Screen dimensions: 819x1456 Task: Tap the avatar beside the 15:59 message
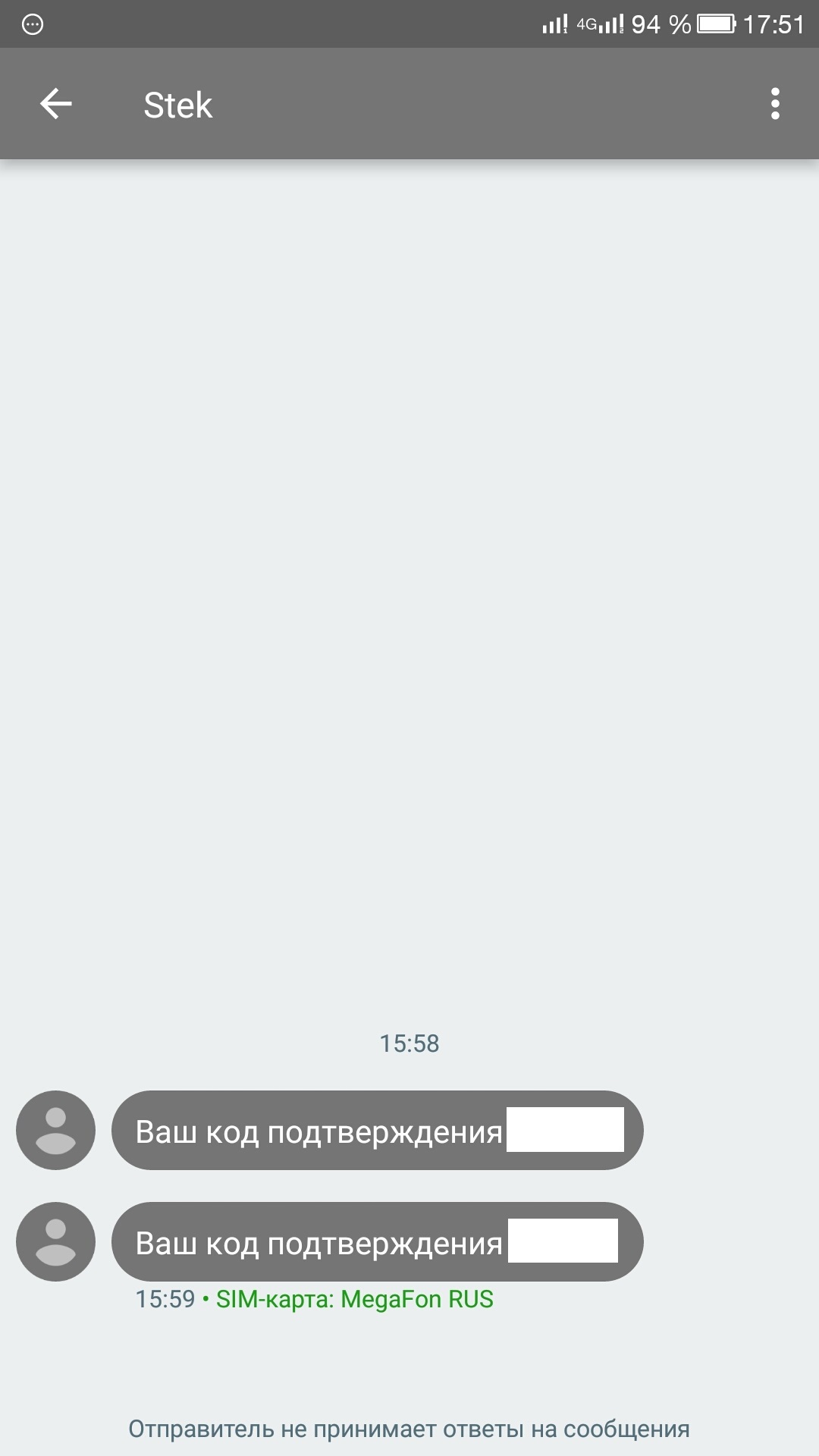click(55, 1241)
